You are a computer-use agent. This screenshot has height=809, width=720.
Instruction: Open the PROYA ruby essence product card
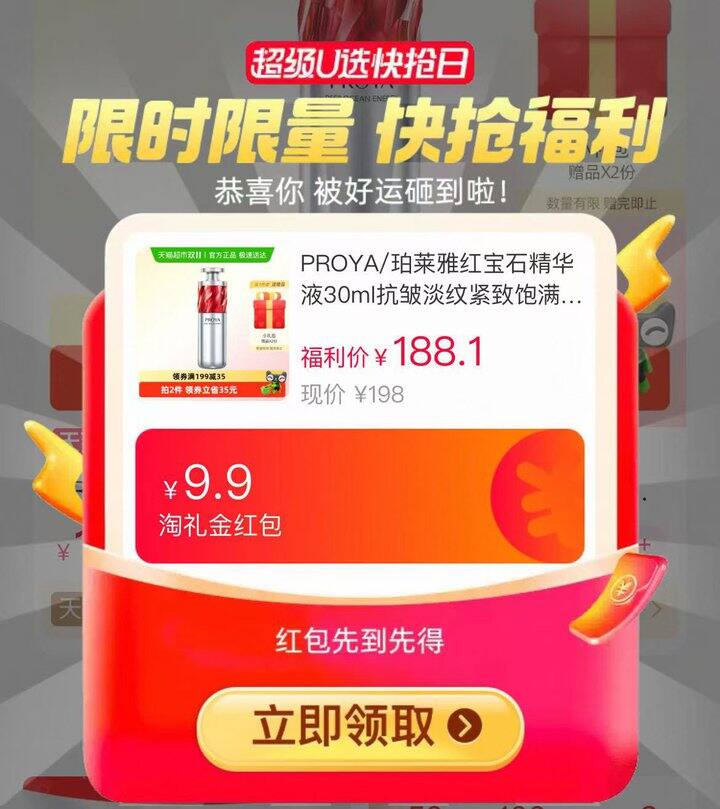point(359,326)
